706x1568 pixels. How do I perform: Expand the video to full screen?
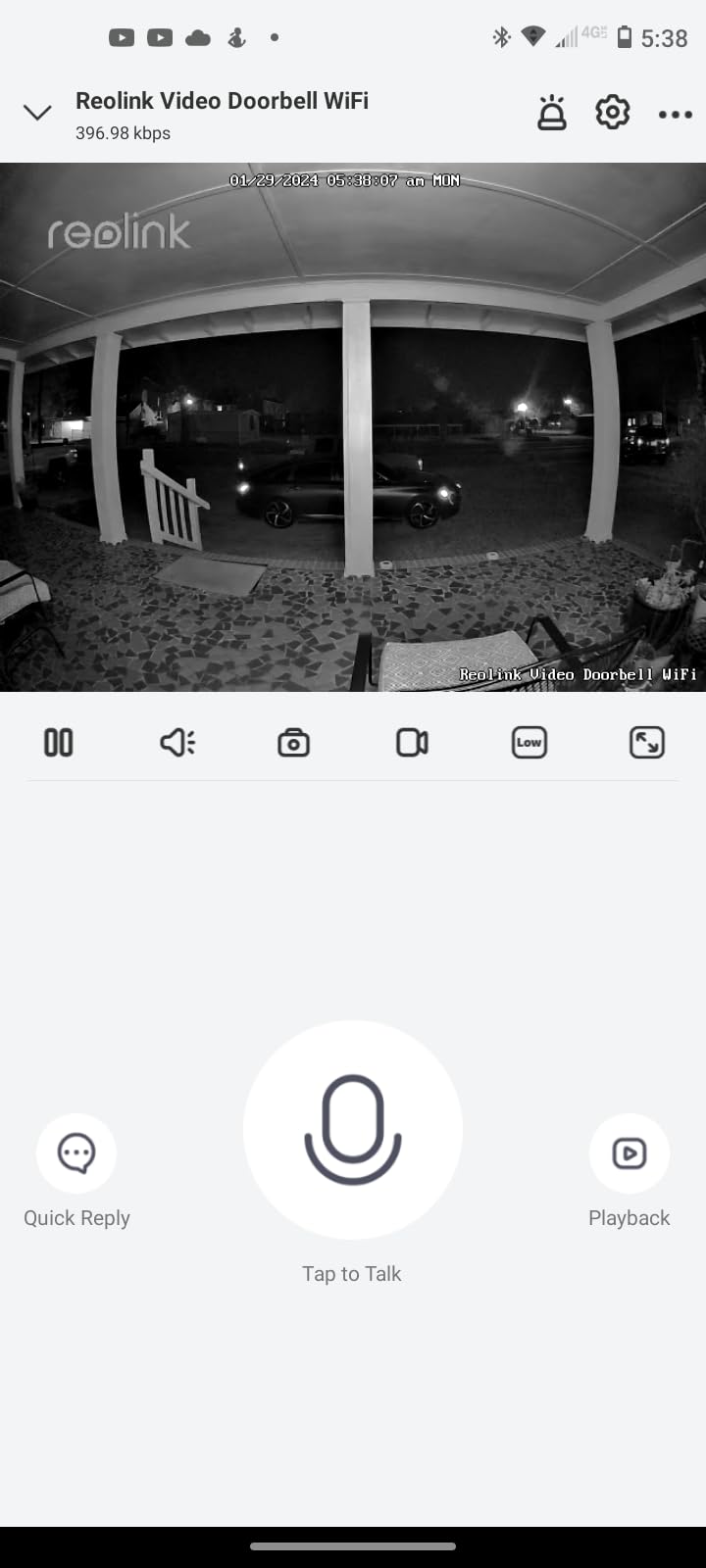tap(647, 743)
